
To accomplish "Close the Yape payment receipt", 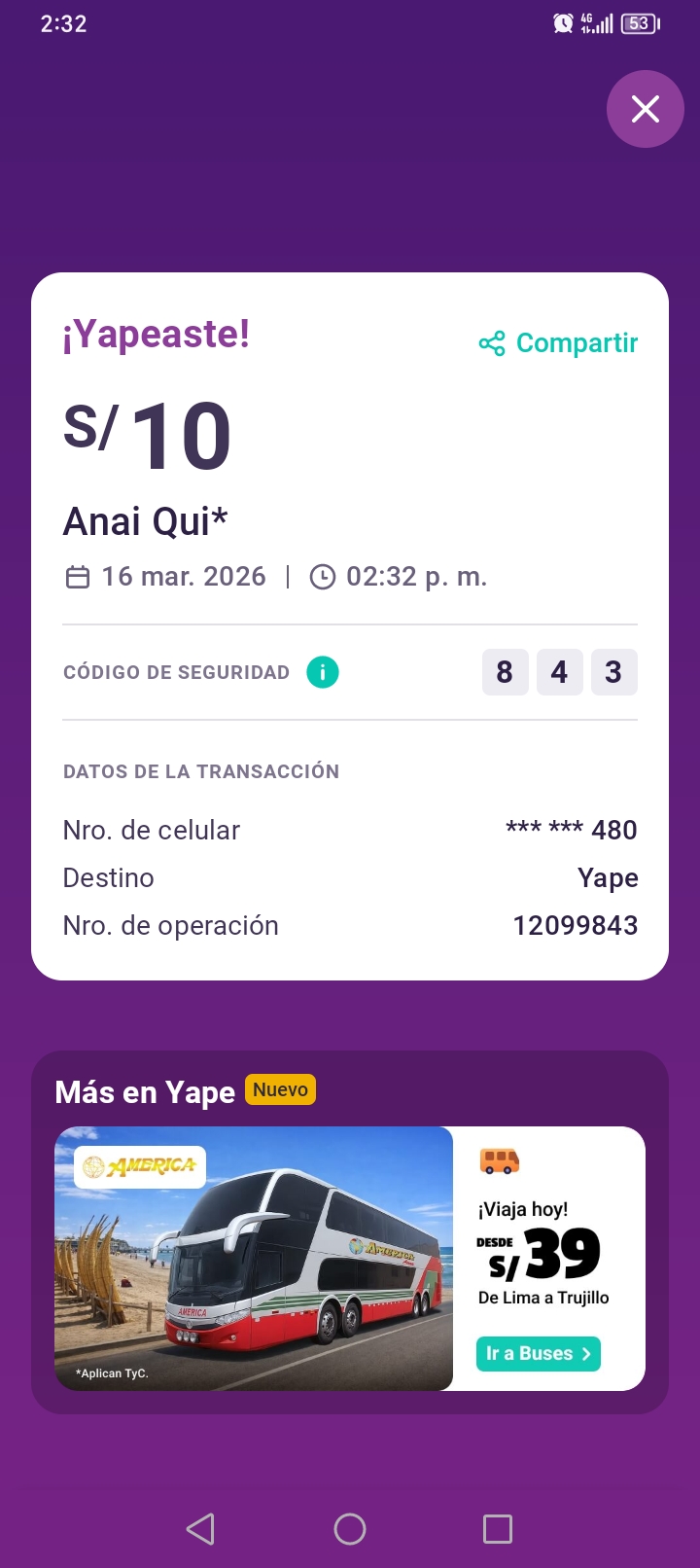I will coord(646,109).
